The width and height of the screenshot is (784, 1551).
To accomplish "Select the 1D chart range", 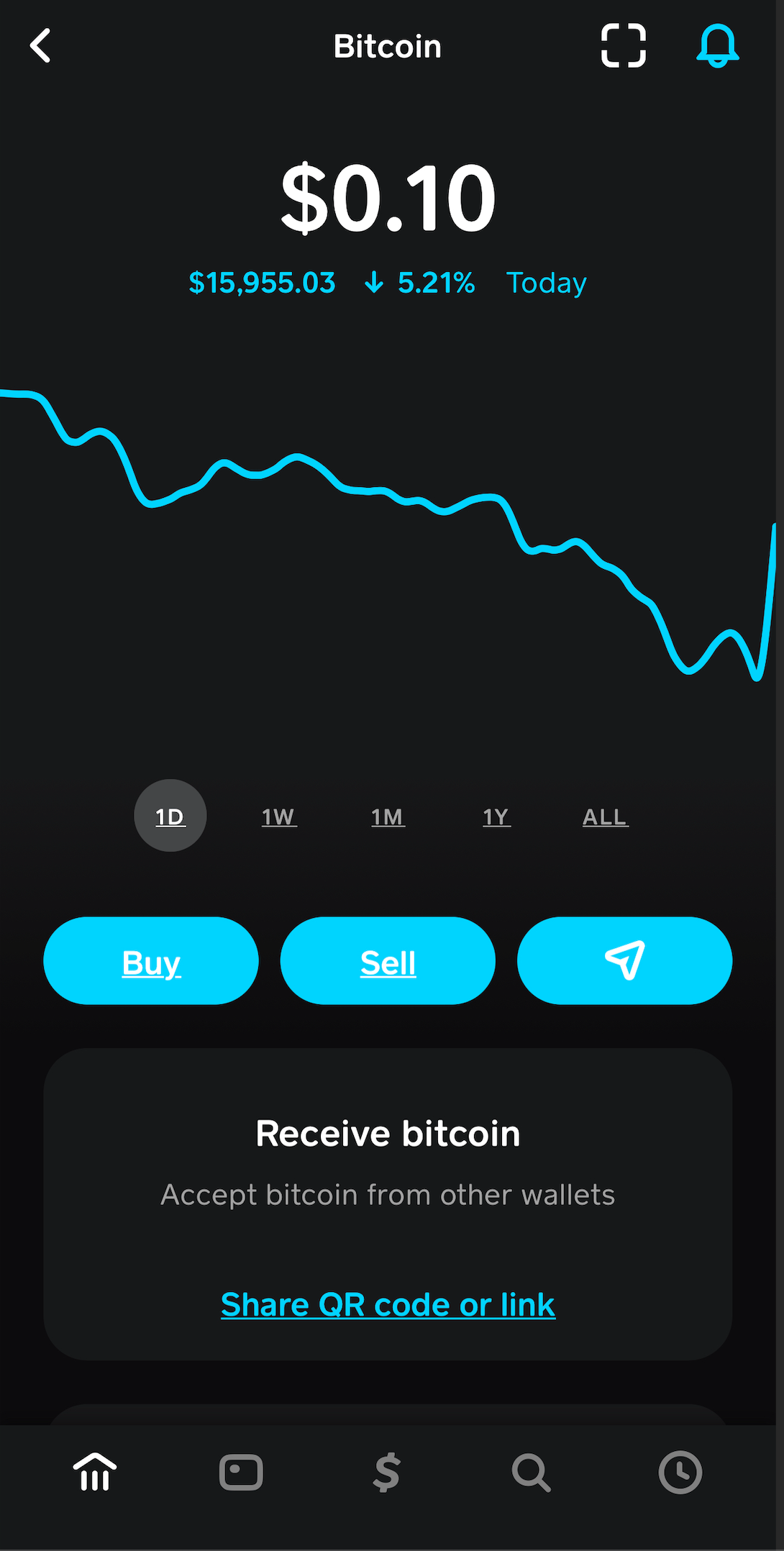I will (170, 816).
